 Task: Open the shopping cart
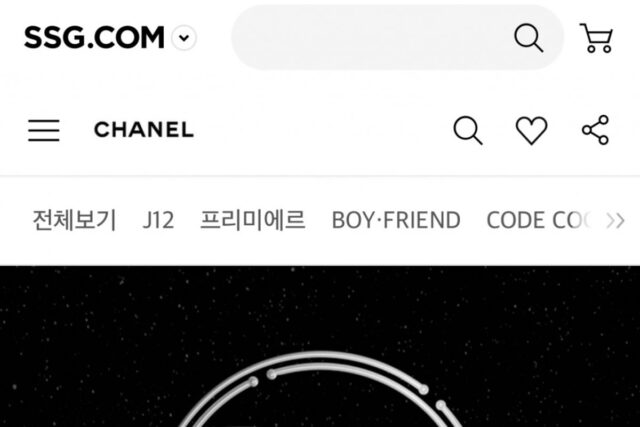coord(597,38)
